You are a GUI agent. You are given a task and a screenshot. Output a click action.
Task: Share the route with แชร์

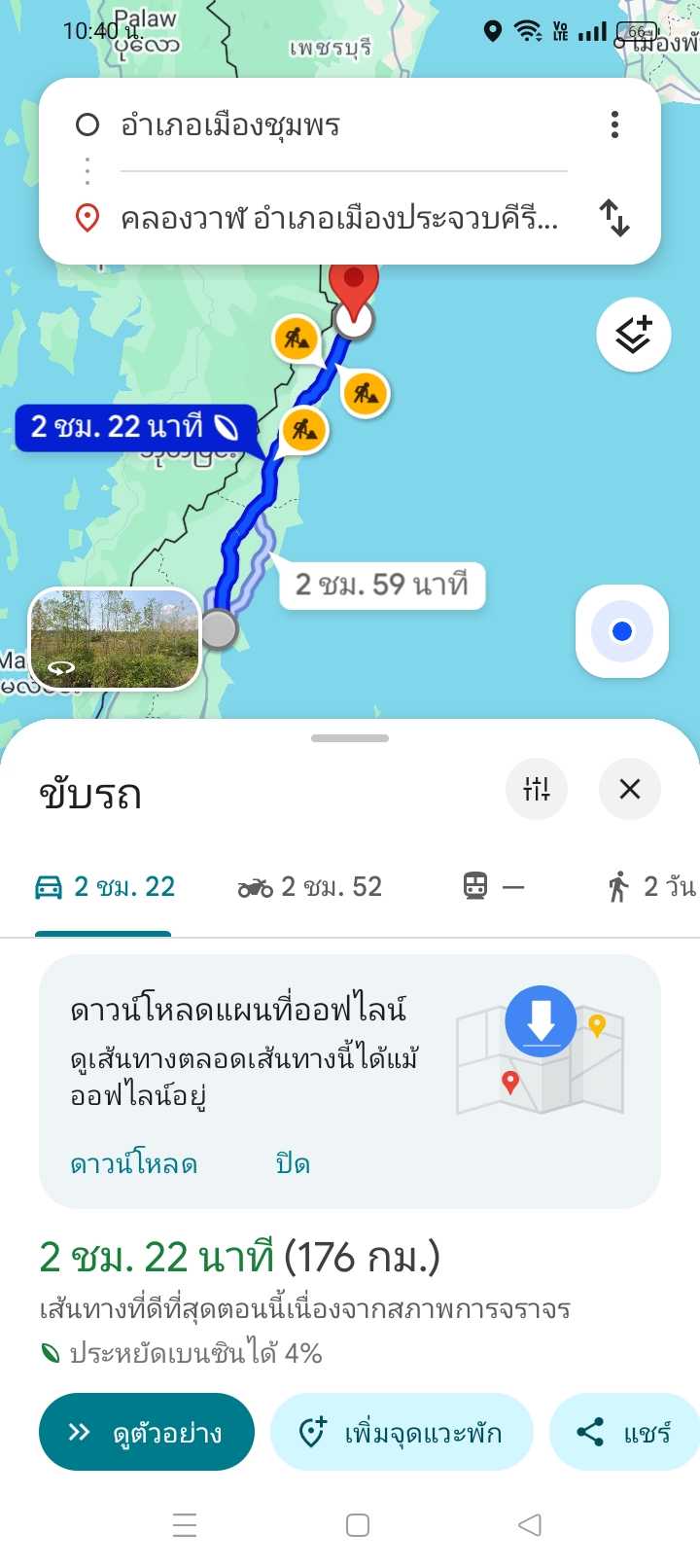pos(624,1432)
